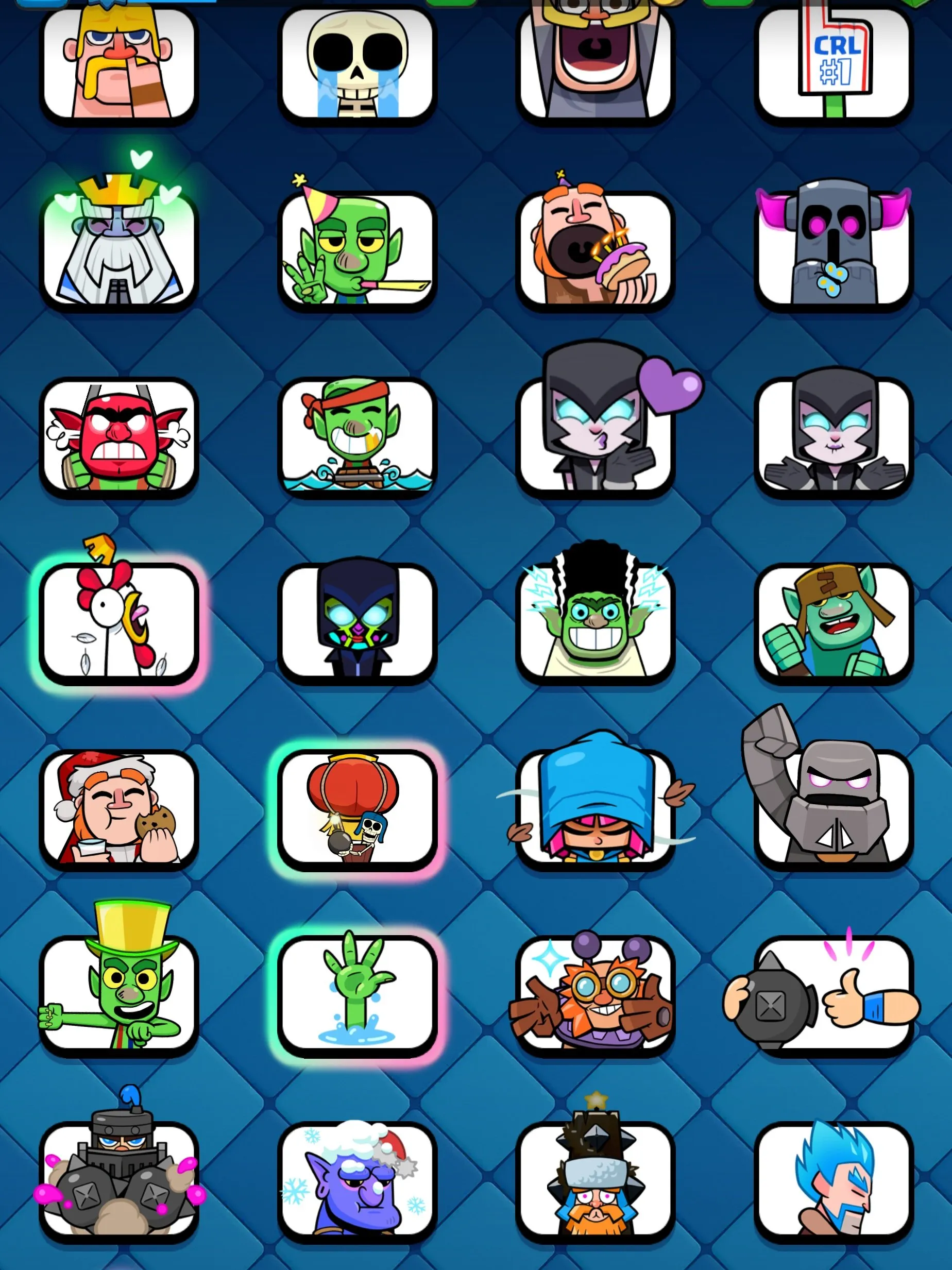Viewport: 952px width, 1270px height.
Task: Pick the laughing King emote
Action: tap(596, 66)
